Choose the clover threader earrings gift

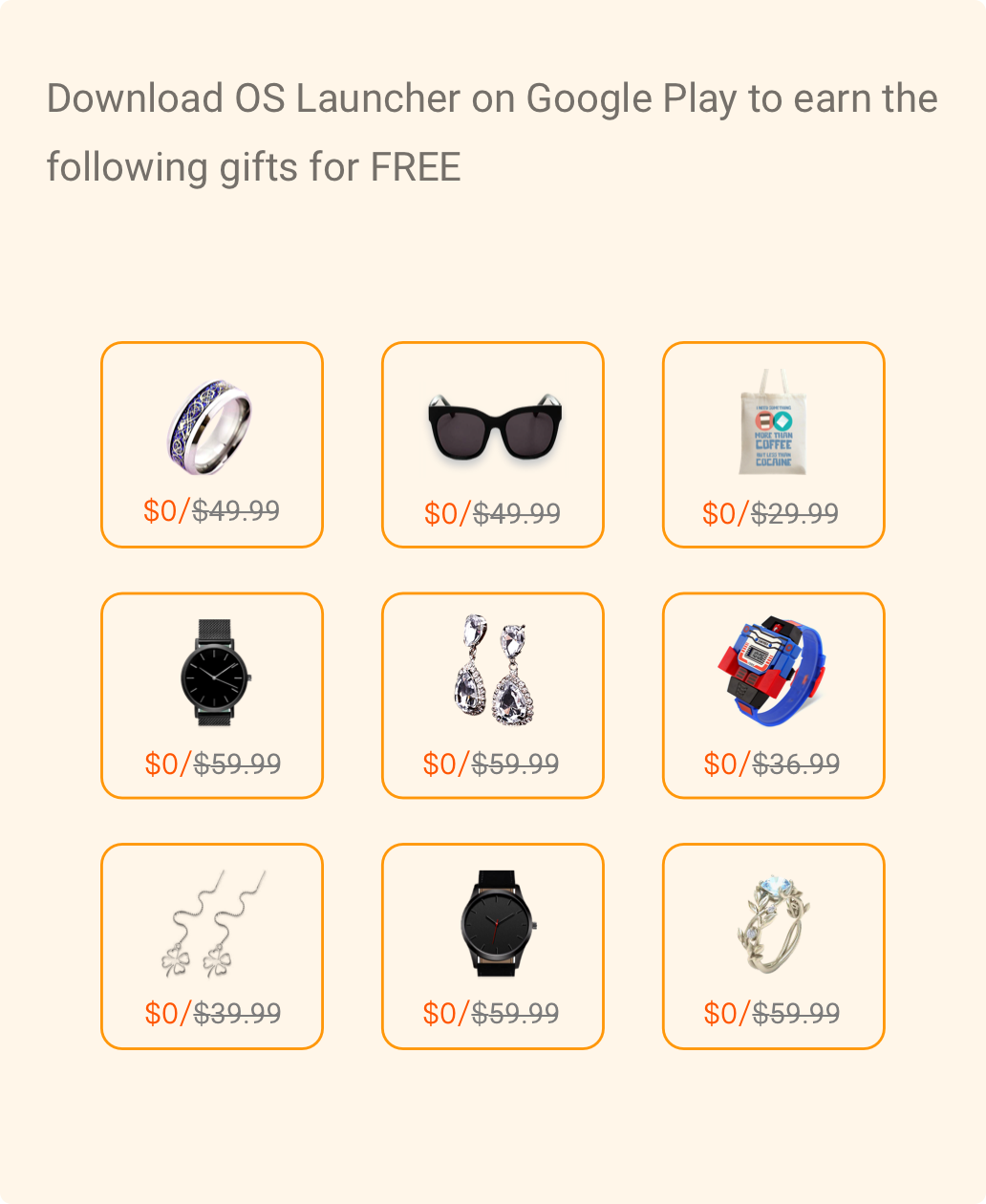click(211, 945)
